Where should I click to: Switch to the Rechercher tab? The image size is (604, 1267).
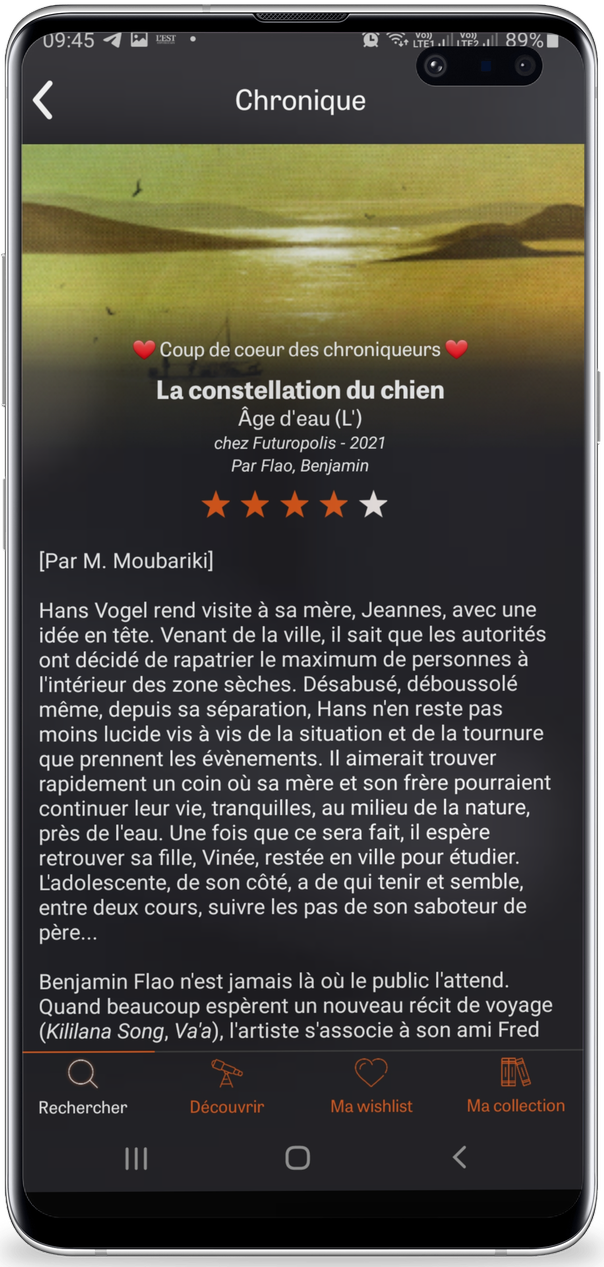pyautogui.click(x=83, y=1087)
